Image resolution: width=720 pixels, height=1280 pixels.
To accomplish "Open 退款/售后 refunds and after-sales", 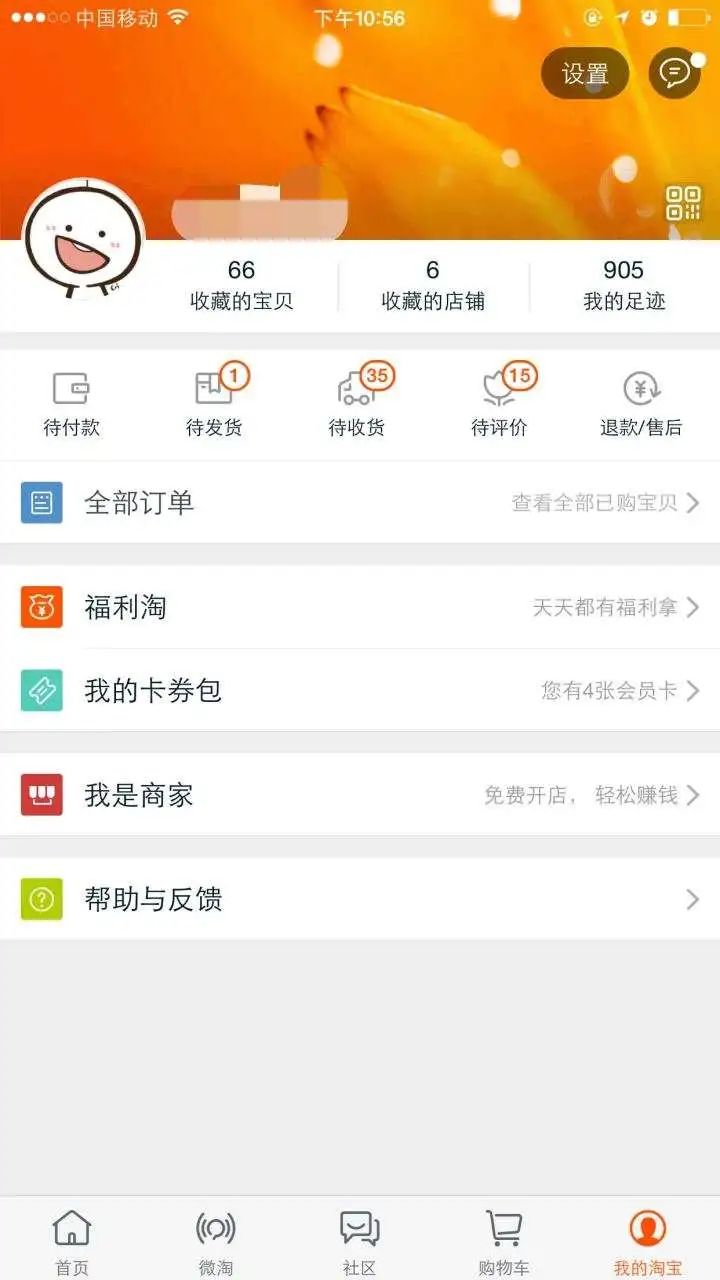I will (x=641, y=404).
